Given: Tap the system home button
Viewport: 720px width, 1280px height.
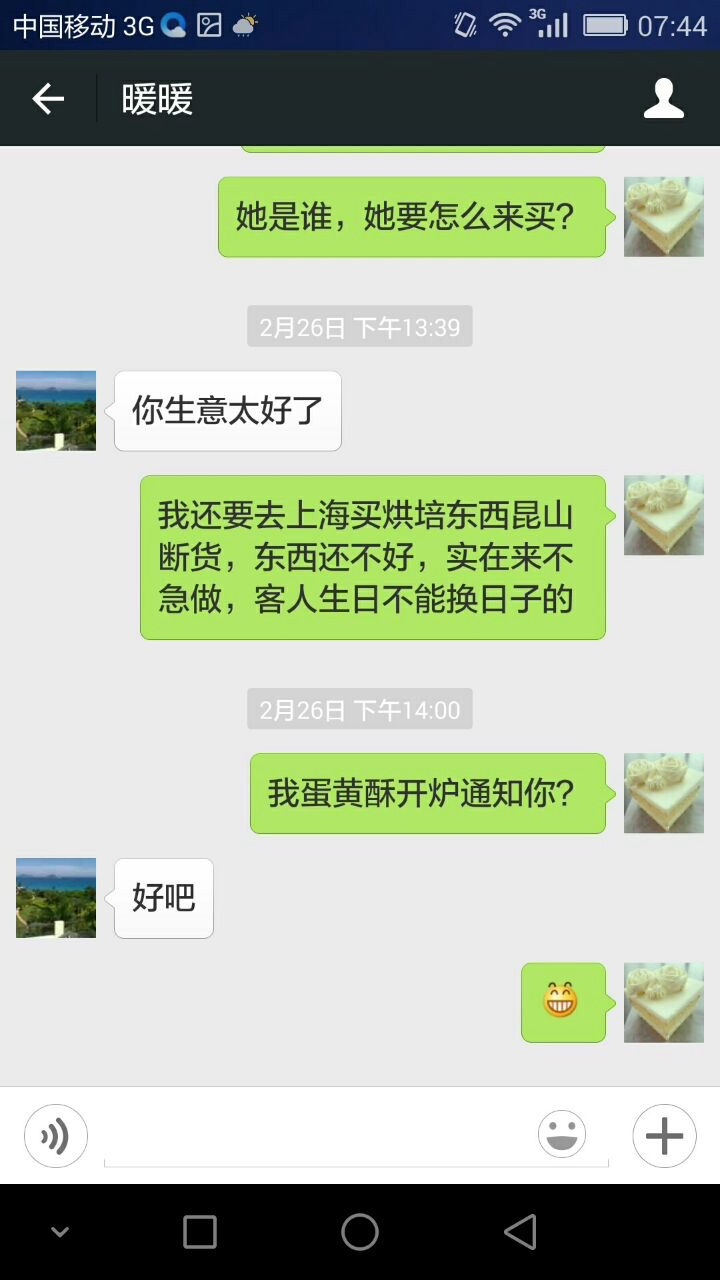Looking at the screenshot, I should (360, 1232).
